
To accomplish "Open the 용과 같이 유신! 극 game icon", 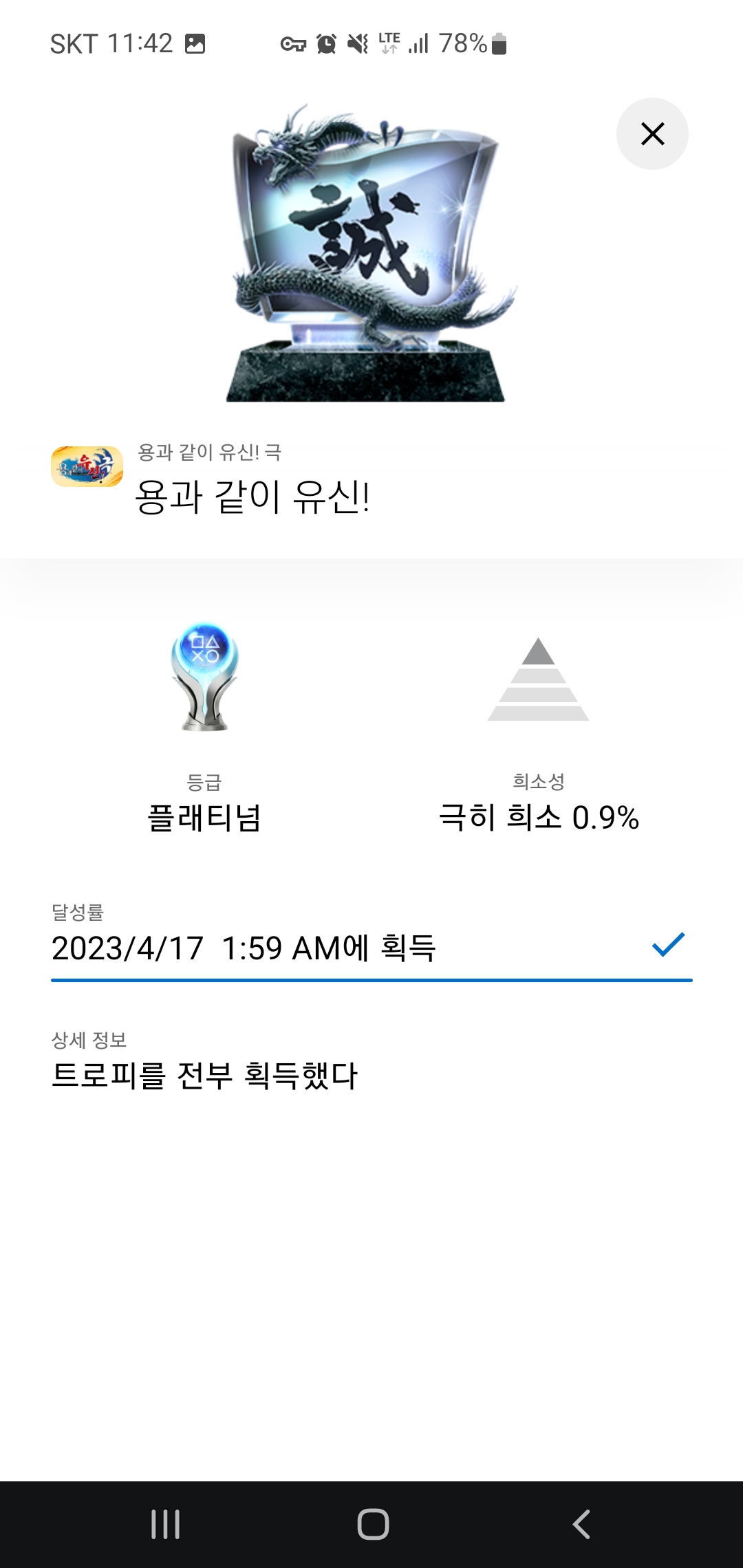I will (87, 467).
